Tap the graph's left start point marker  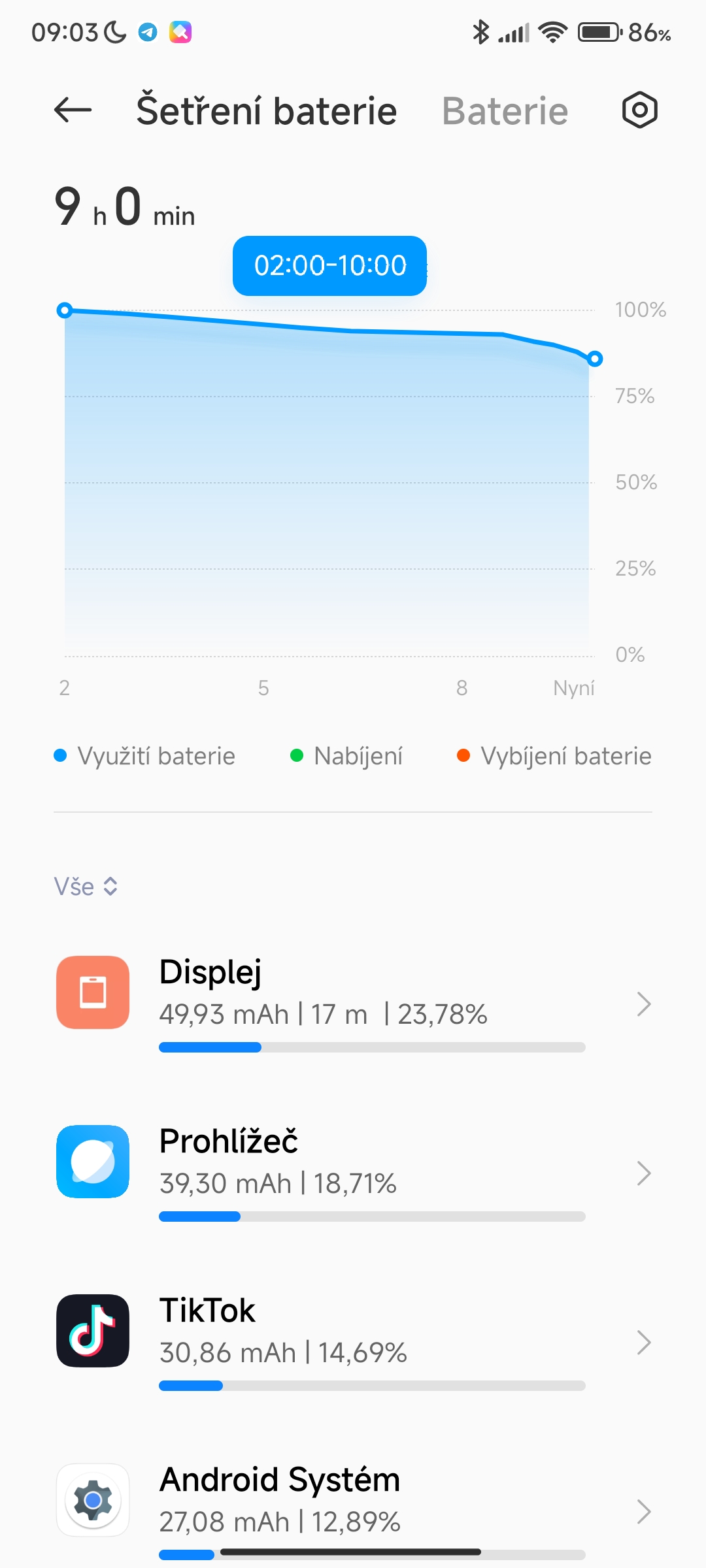coord(64,310)
